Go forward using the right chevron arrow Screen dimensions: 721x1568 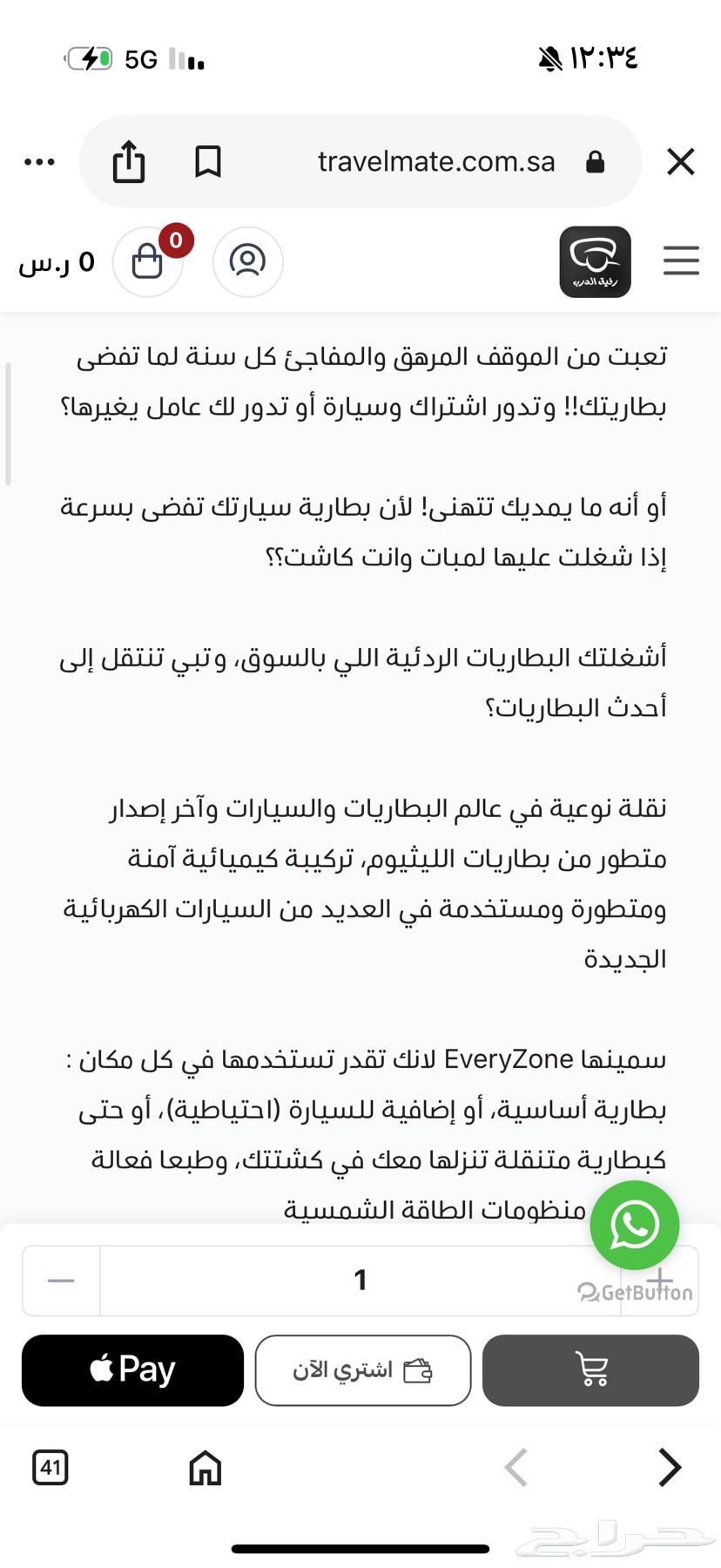pyautogui.click(x=670, y=1468)
